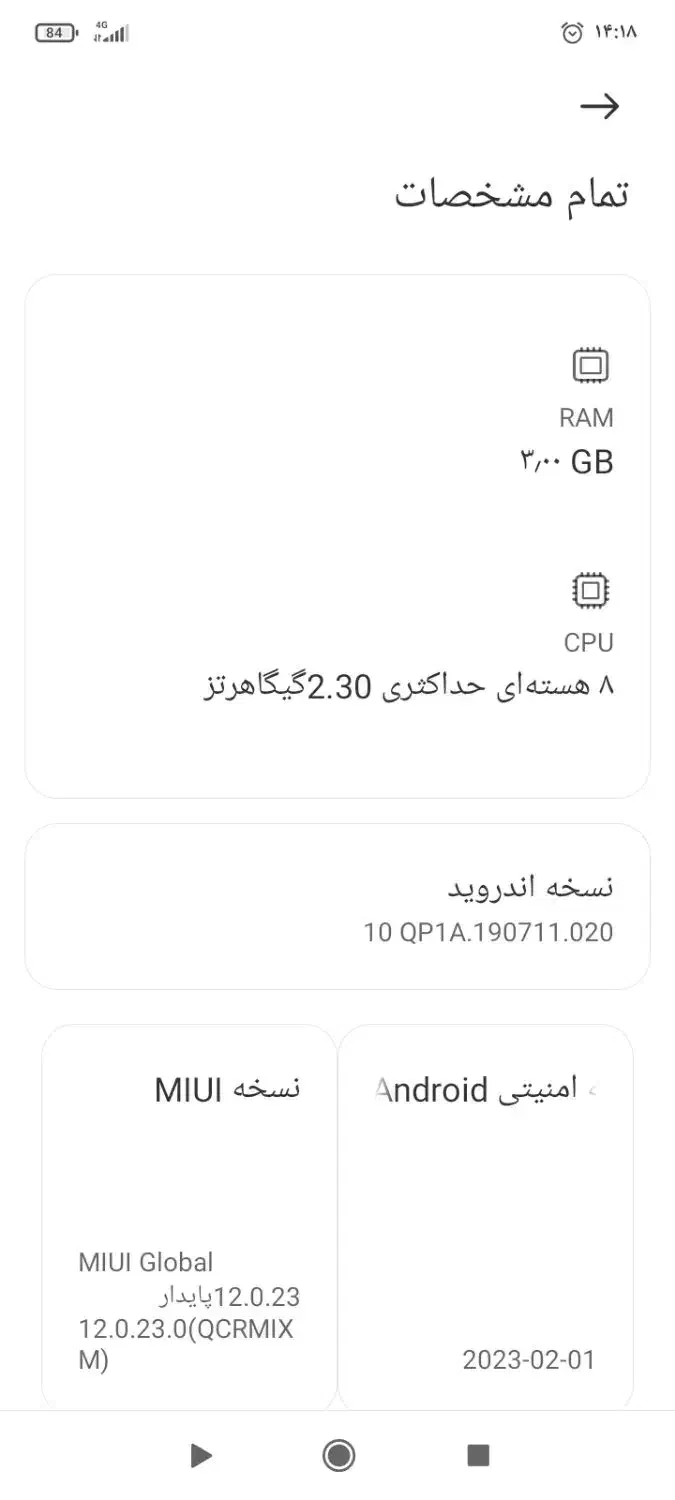Go back using the top arrow
Viewport: 675px width, 1500px height.
[600, 106]
